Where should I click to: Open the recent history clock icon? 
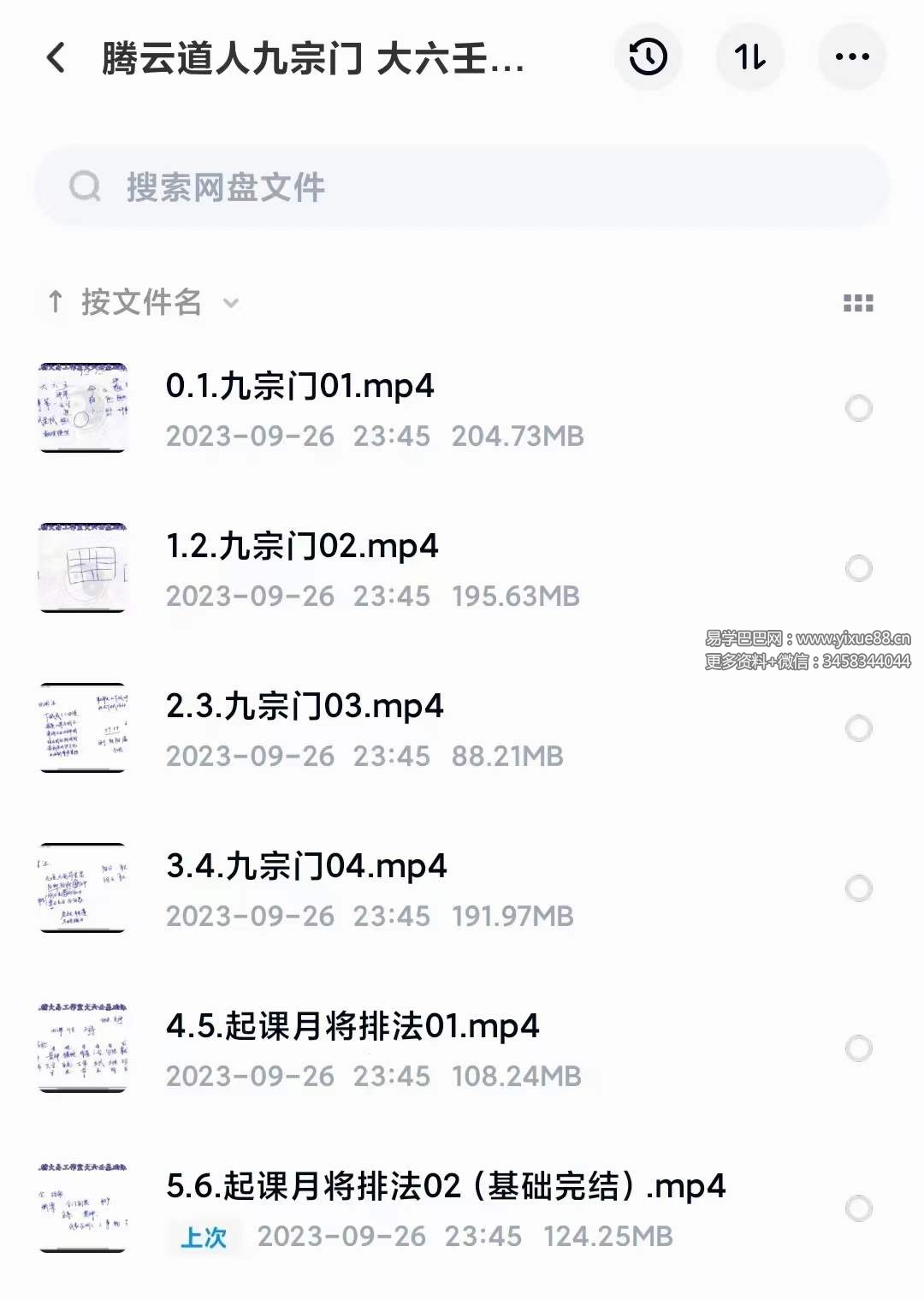coord(648,57)
